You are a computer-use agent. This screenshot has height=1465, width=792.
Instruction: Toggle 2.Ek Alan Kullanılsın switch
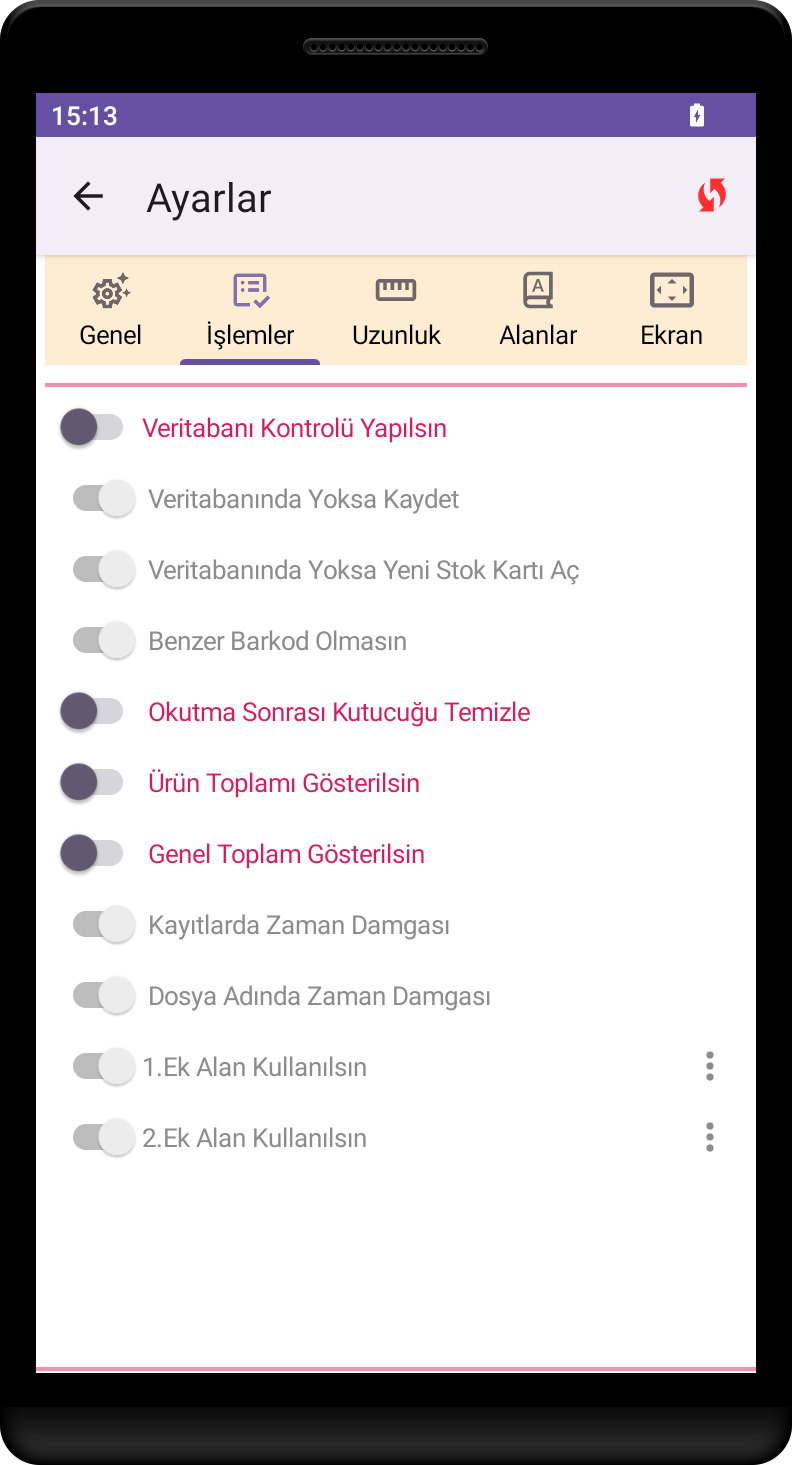(x=104, y=1137)
